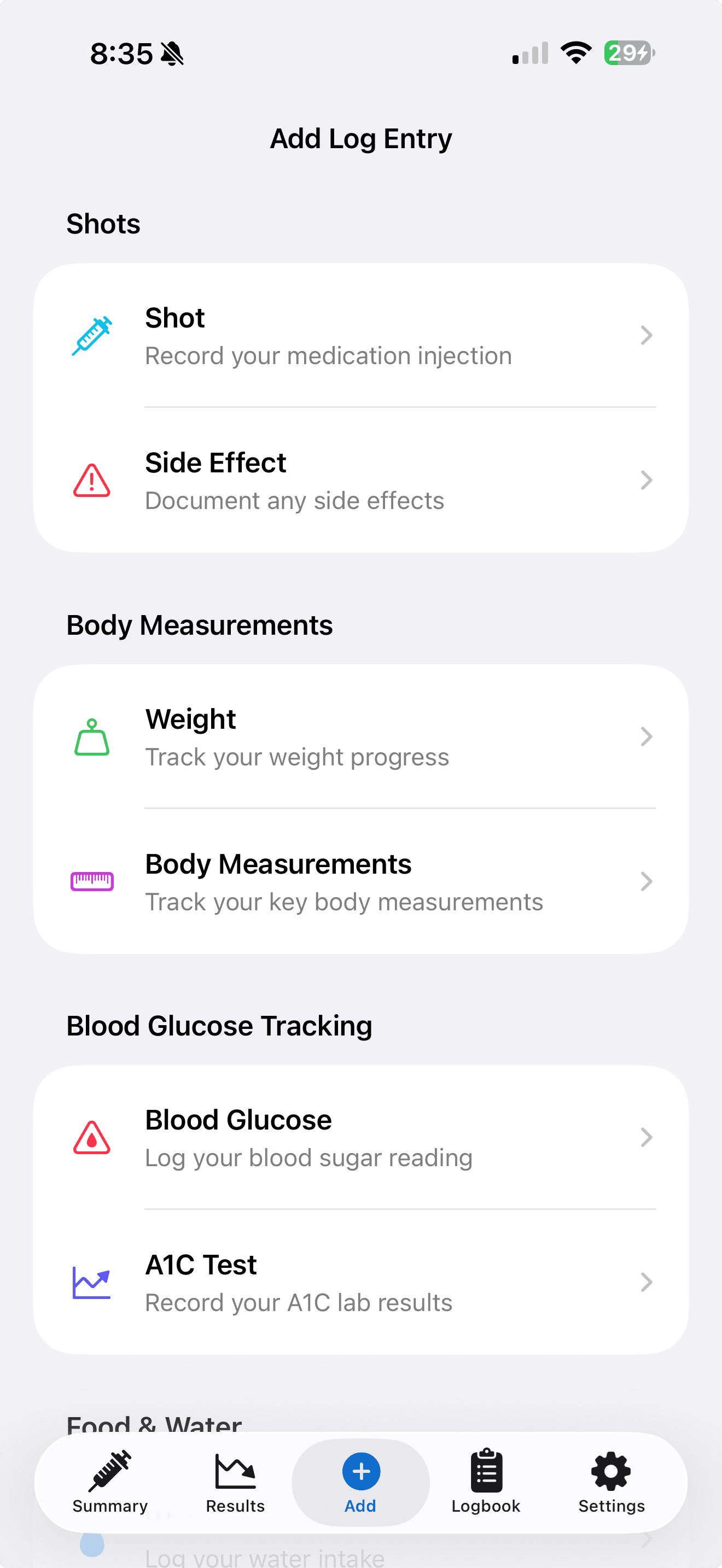Open the Weight tracking row

360,737
